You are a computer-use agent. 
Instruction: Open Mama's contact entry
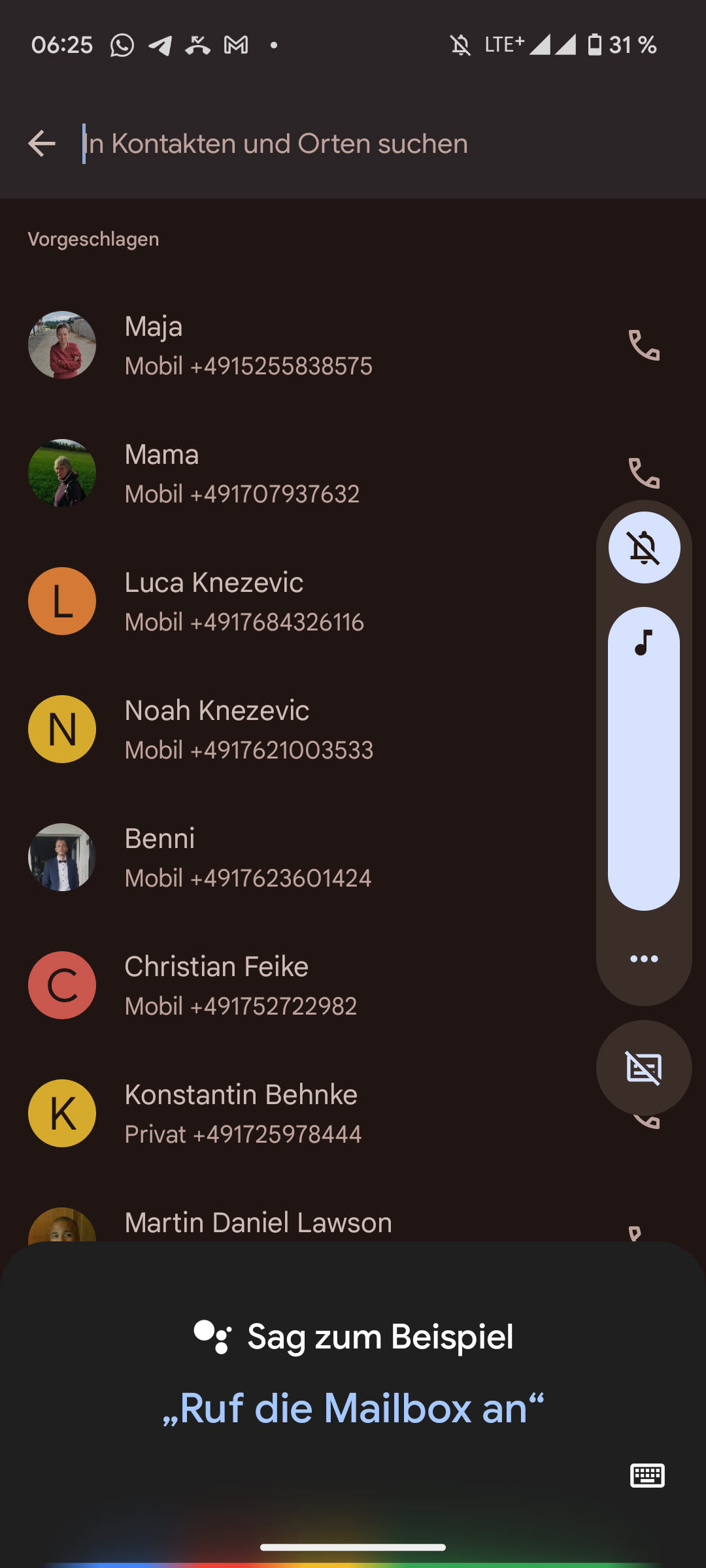261,473
